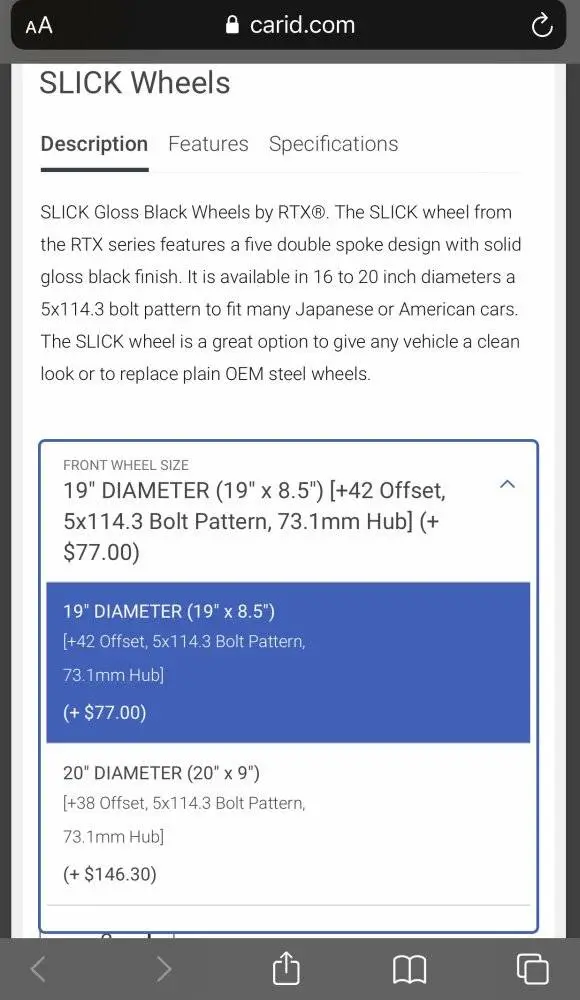Viewport: 580px width, 1000px height.
Task: Go back to the previous page
Action: coord(38,969)
